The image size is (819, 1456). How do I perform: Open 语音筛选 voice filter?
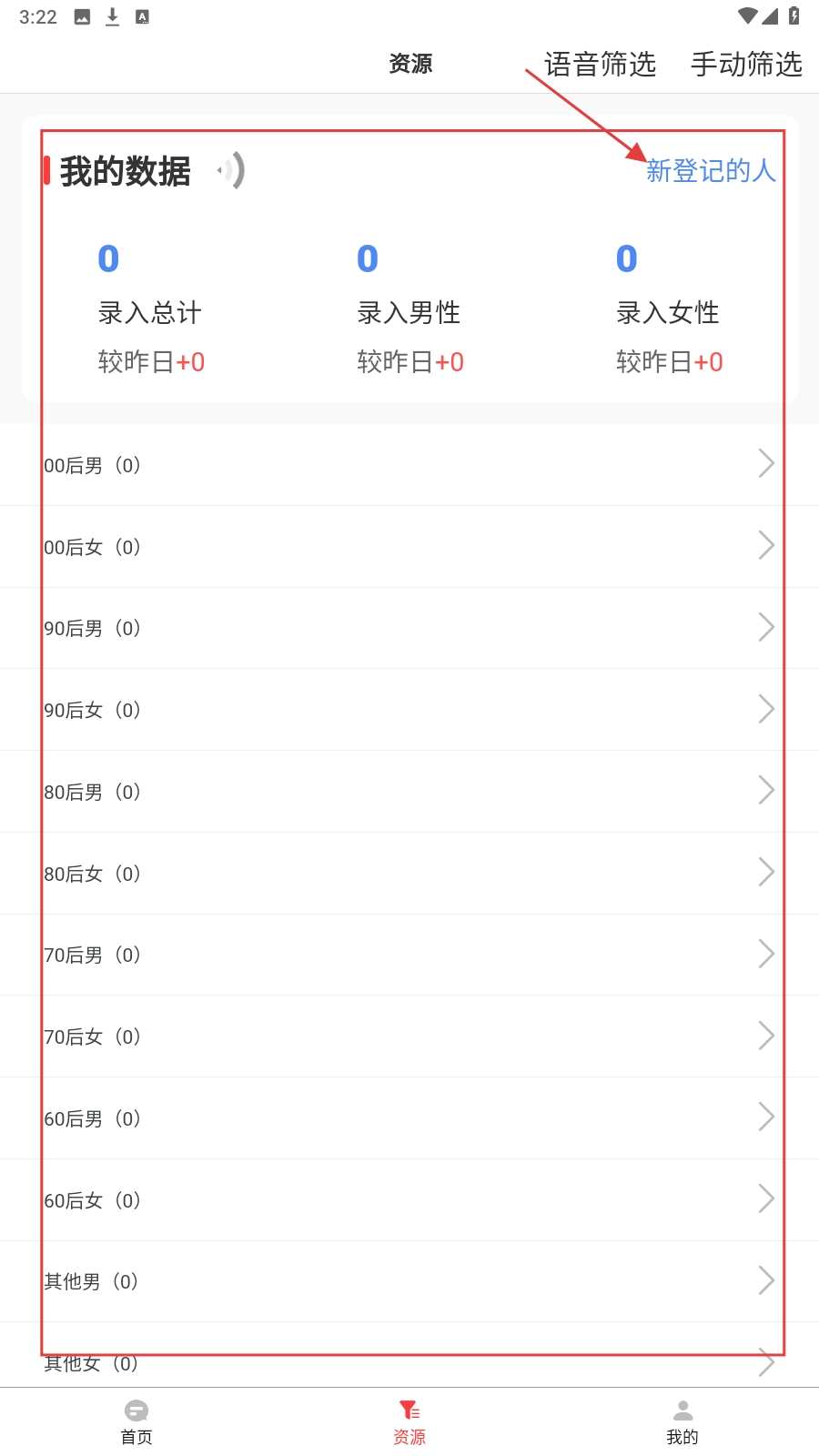point(600,64)
